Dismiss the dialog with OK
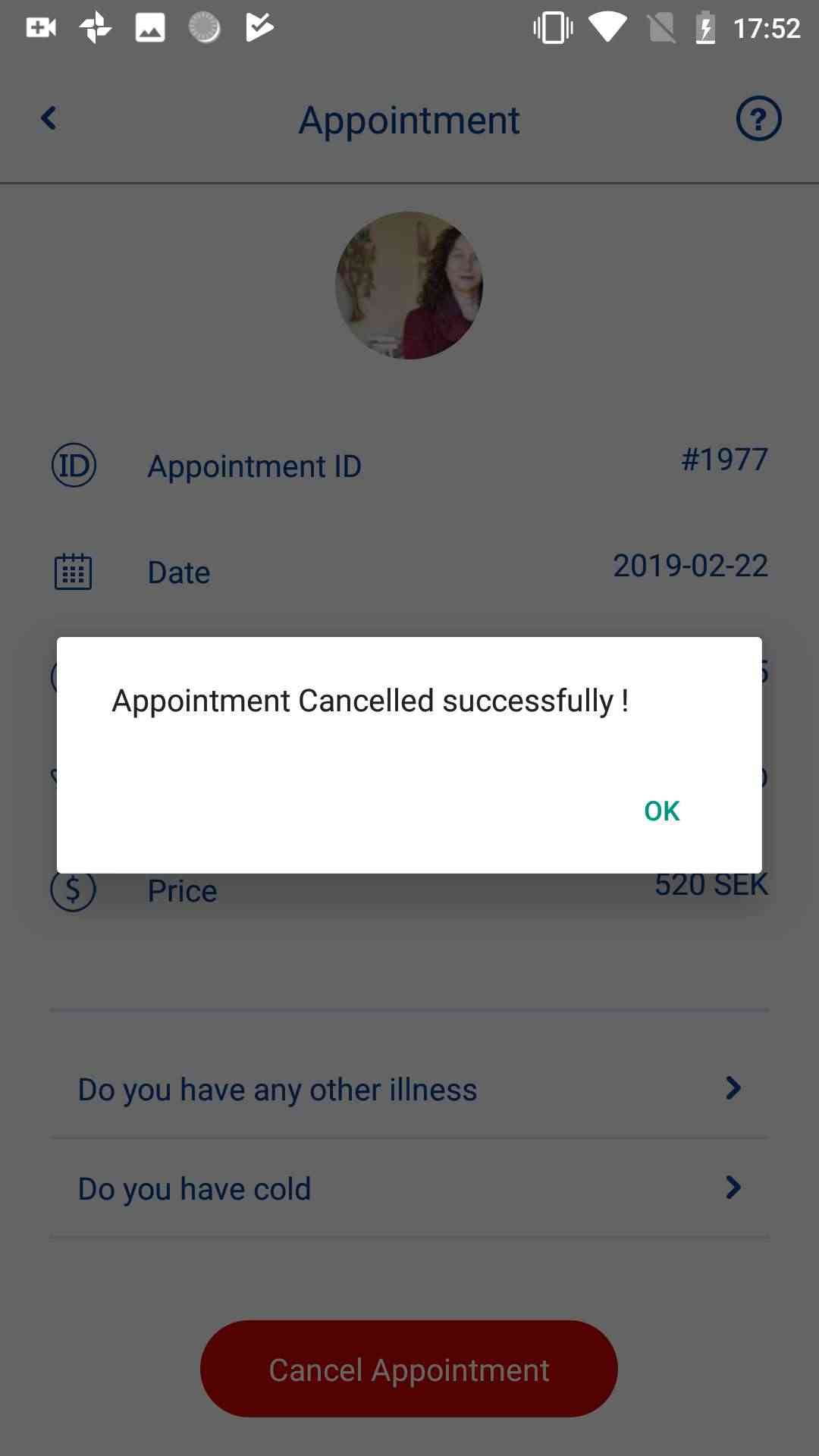This screenshot has height=1456, width=819. click(x=661, y=811)
